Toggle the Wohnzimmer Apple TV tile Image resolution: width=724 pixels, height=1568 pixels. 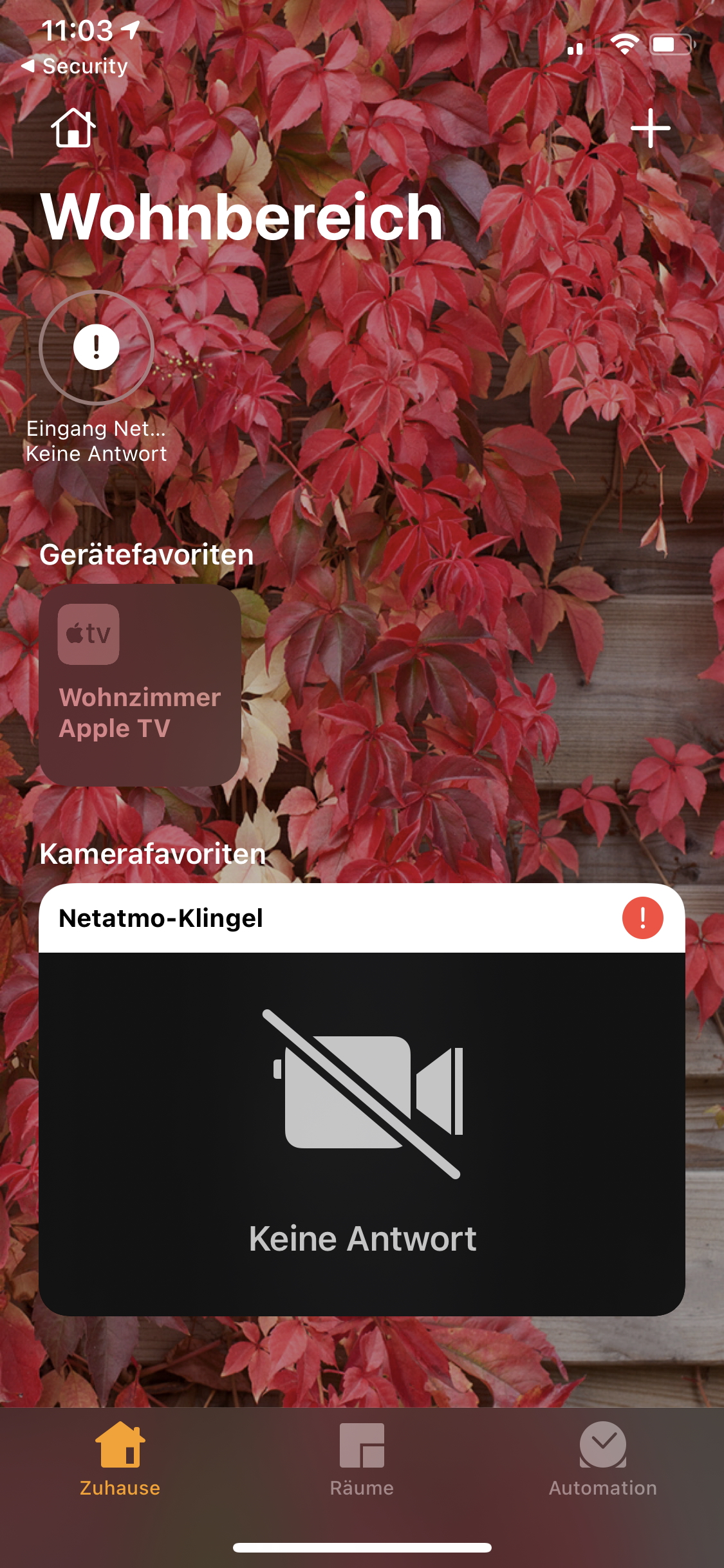tap(140, 685)
